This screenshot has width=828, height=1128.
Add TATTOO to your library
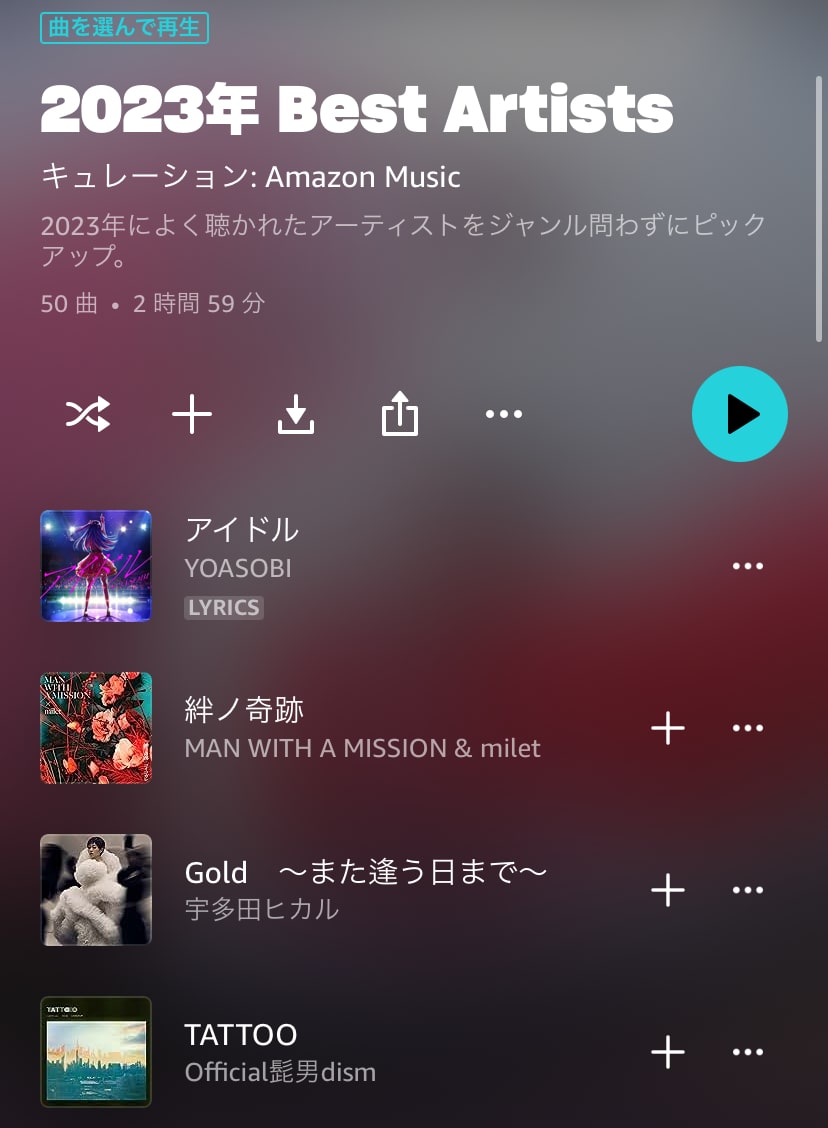click(667, 1052)
